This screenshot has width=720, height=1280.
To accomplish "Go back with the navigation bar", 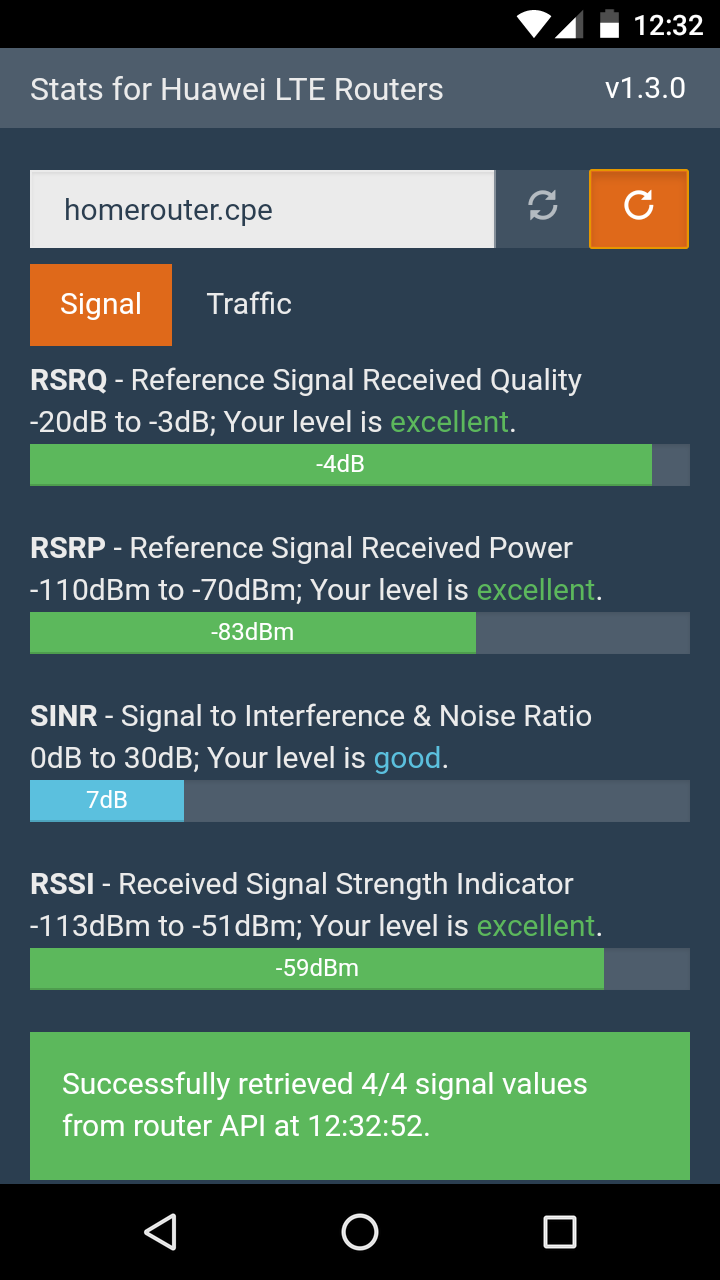I will 160,1232.
